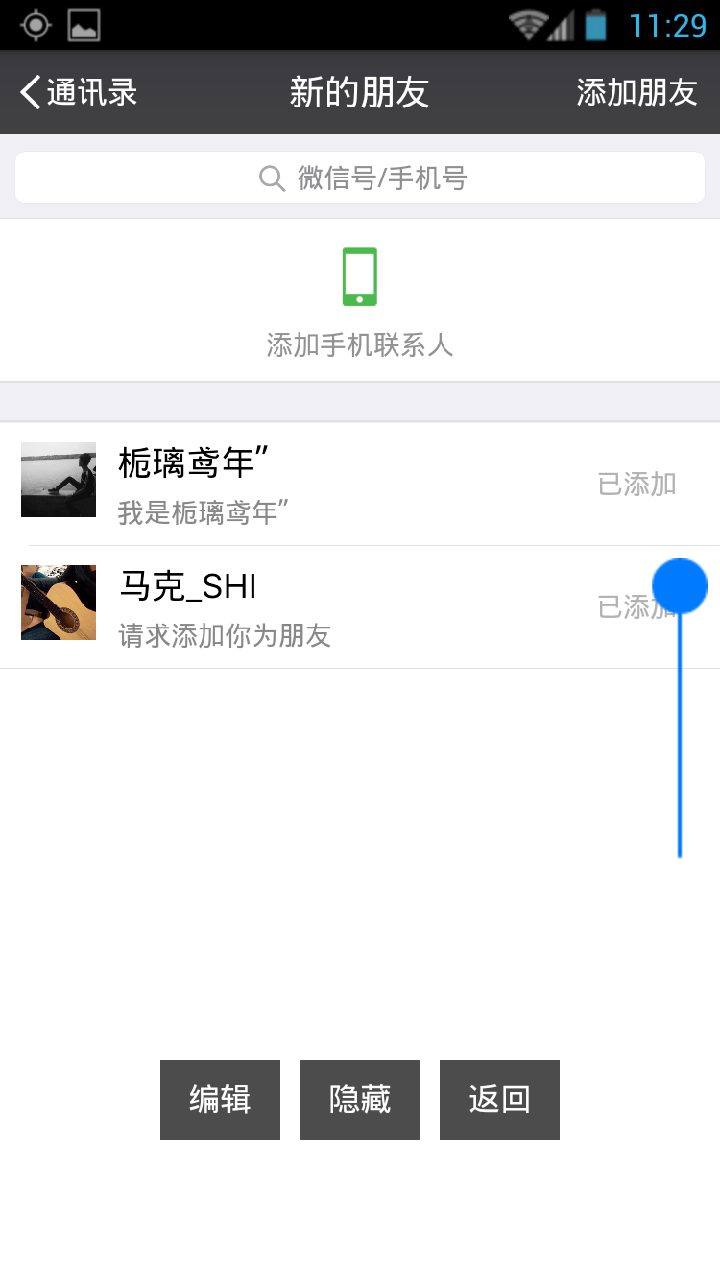
Task: Tap 已添加 next to 栀璃鸢年
Action: click(x=637, y=483)
